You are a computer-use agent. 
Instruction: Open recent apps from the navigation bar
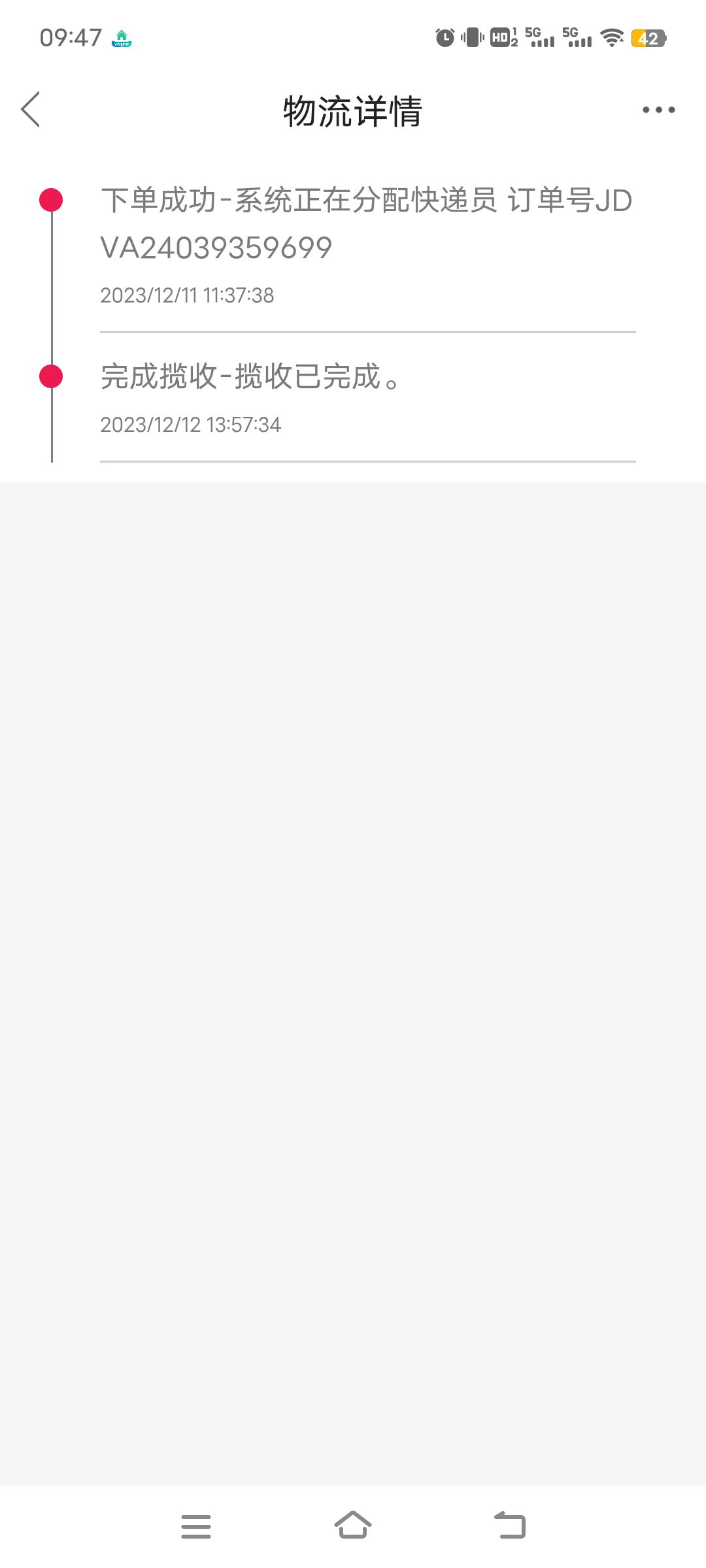point(196,1526)
